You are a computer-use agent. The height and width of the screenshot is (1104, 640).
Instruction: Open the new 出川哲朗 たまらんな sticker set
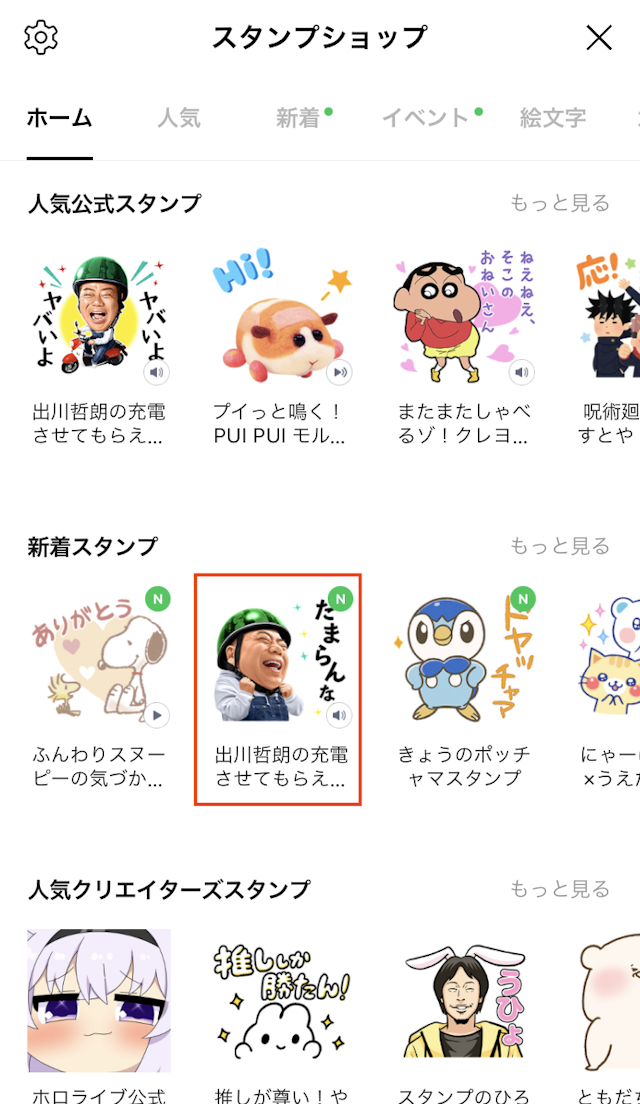click(x=279, y=690)
